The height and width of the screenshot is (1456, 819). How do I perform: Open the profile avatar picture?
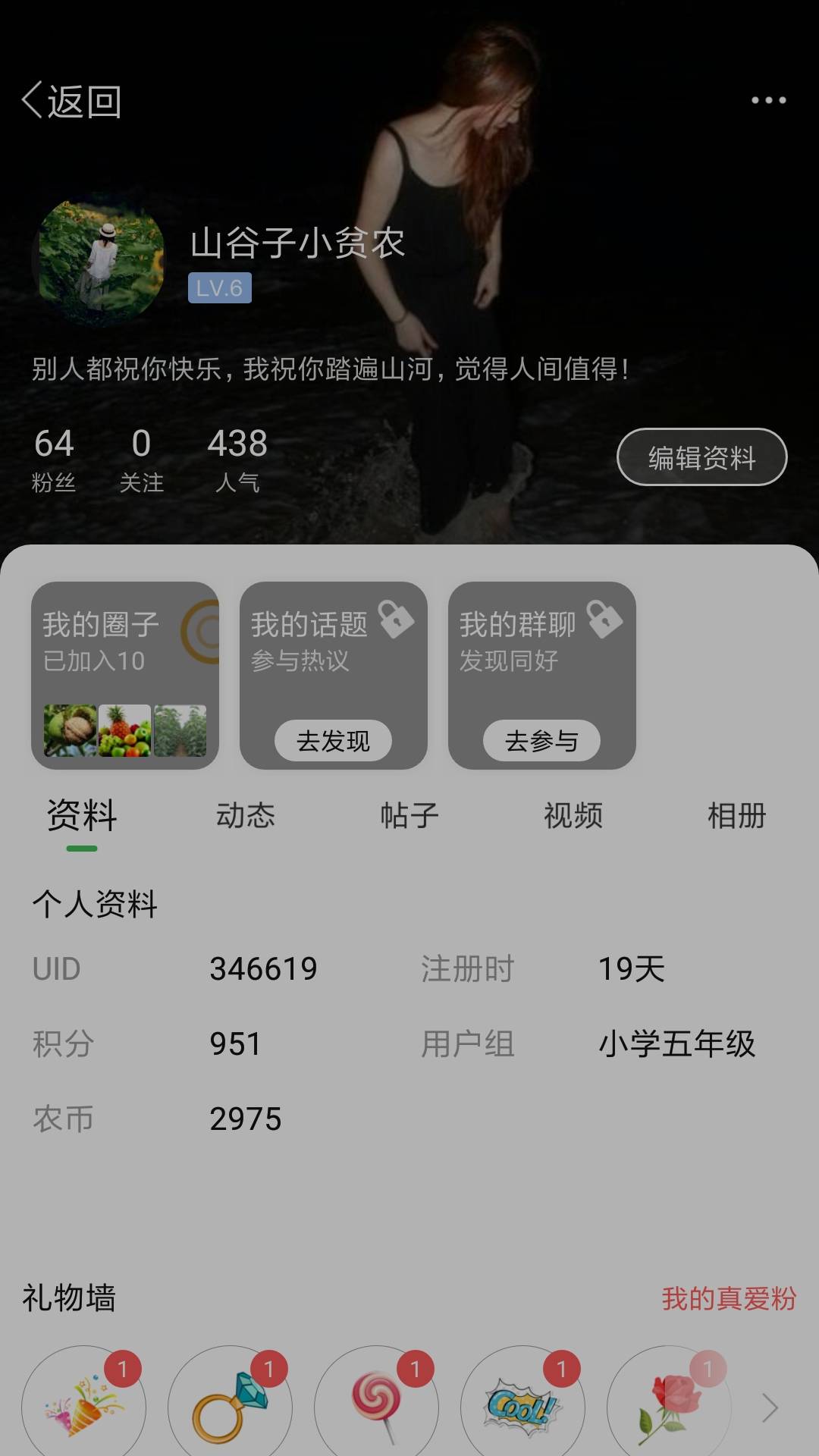[x=101, y=260]
